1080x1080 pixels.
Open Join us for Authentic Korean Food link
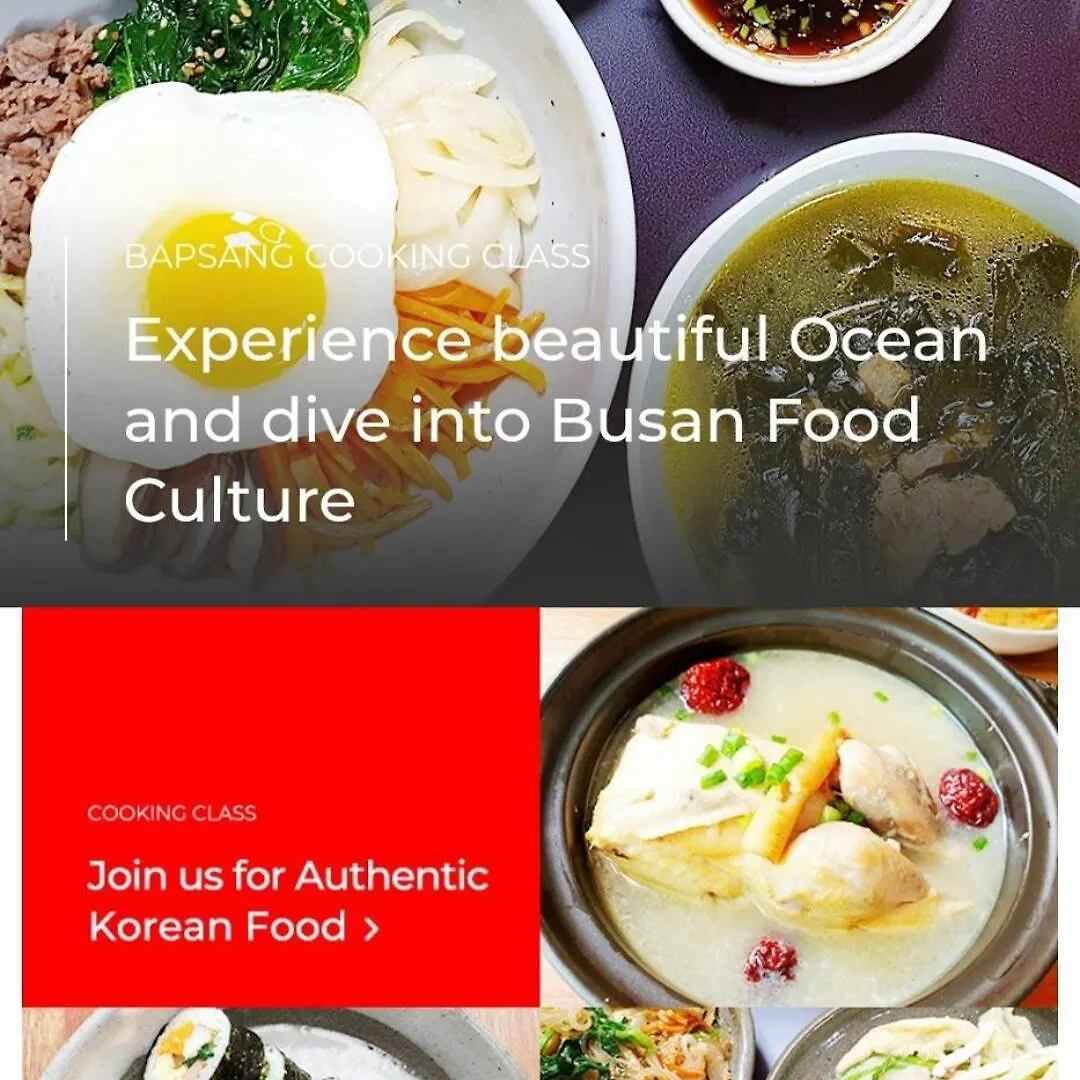click(287, 900)
